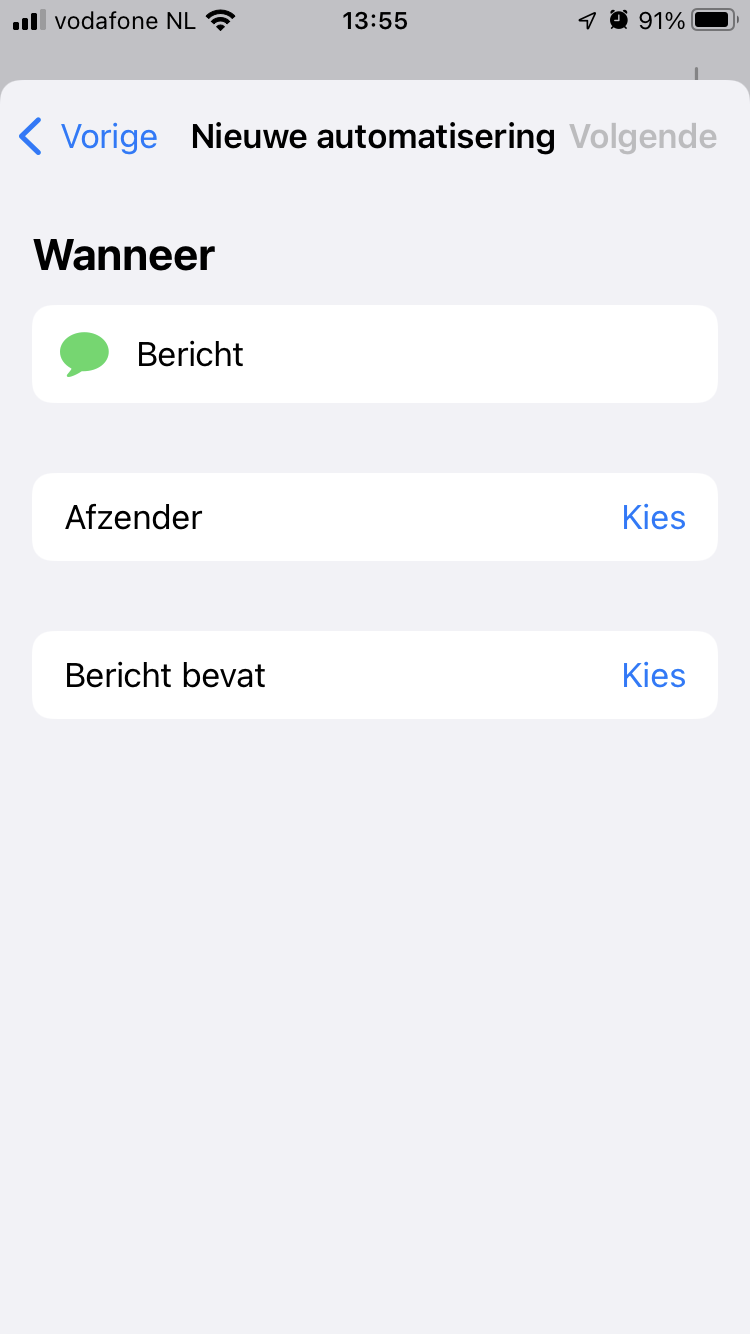Set text in the Bericht bevat row

pyautogui.click(x=653, y=675)
